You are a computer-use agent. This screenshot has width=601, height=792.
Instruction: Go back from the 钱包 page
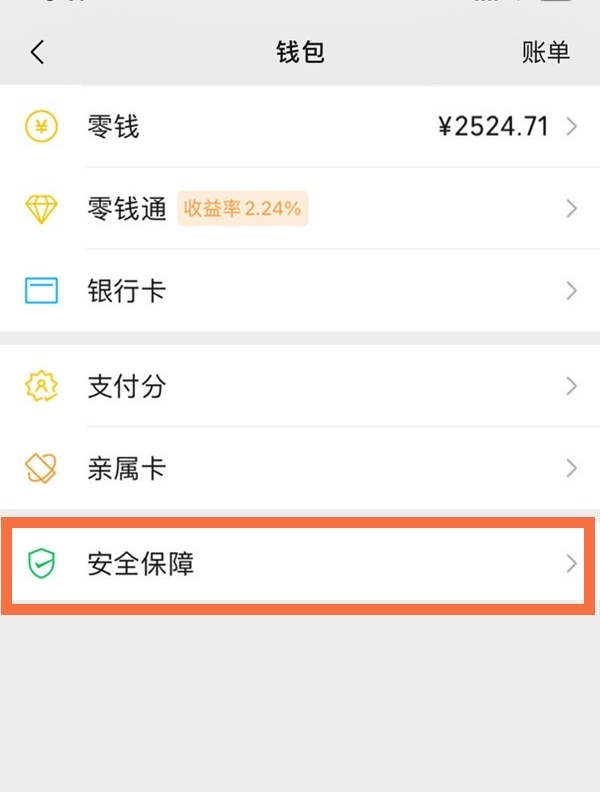(x=38, y=52)
